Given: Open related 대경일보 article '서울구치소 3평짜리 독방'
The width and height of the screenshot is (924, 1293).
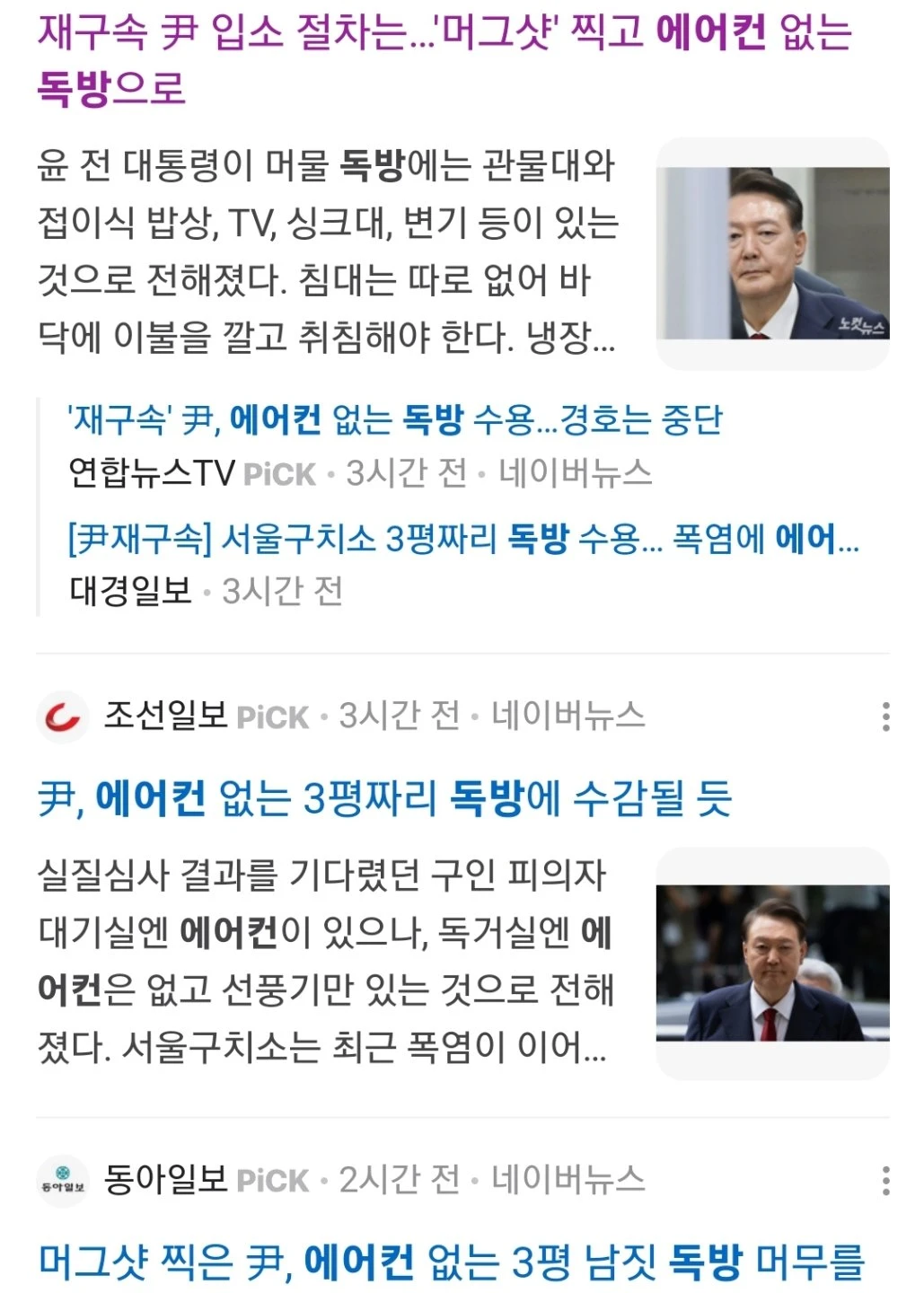Looking at the screenshot, I should pyautogui.click(x=463, y=539).
